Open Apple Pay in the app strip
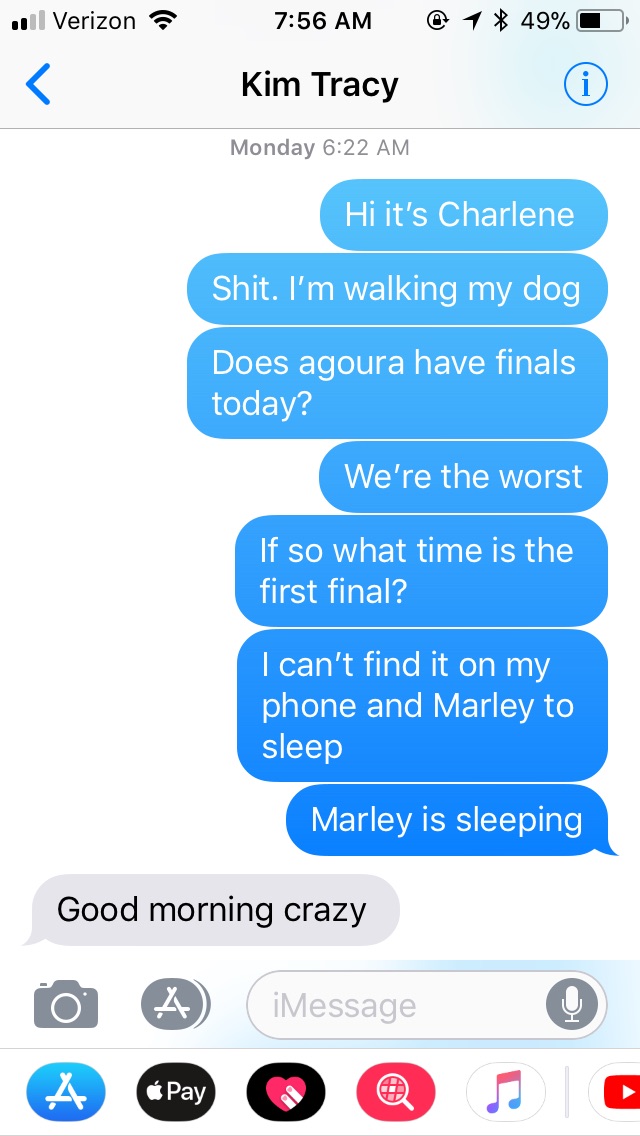 pos(175,1091)
